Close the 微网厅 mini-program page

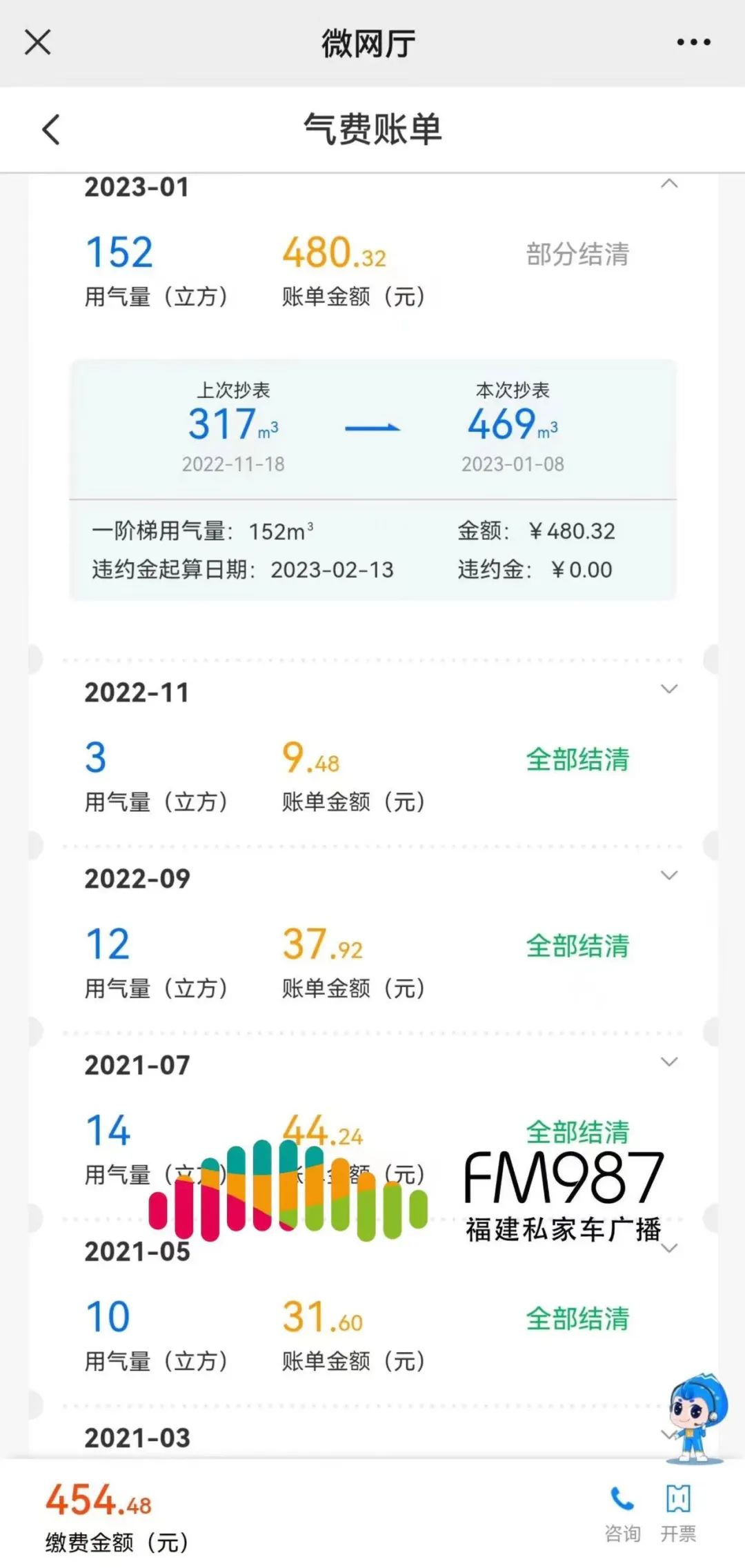point(37,43)
